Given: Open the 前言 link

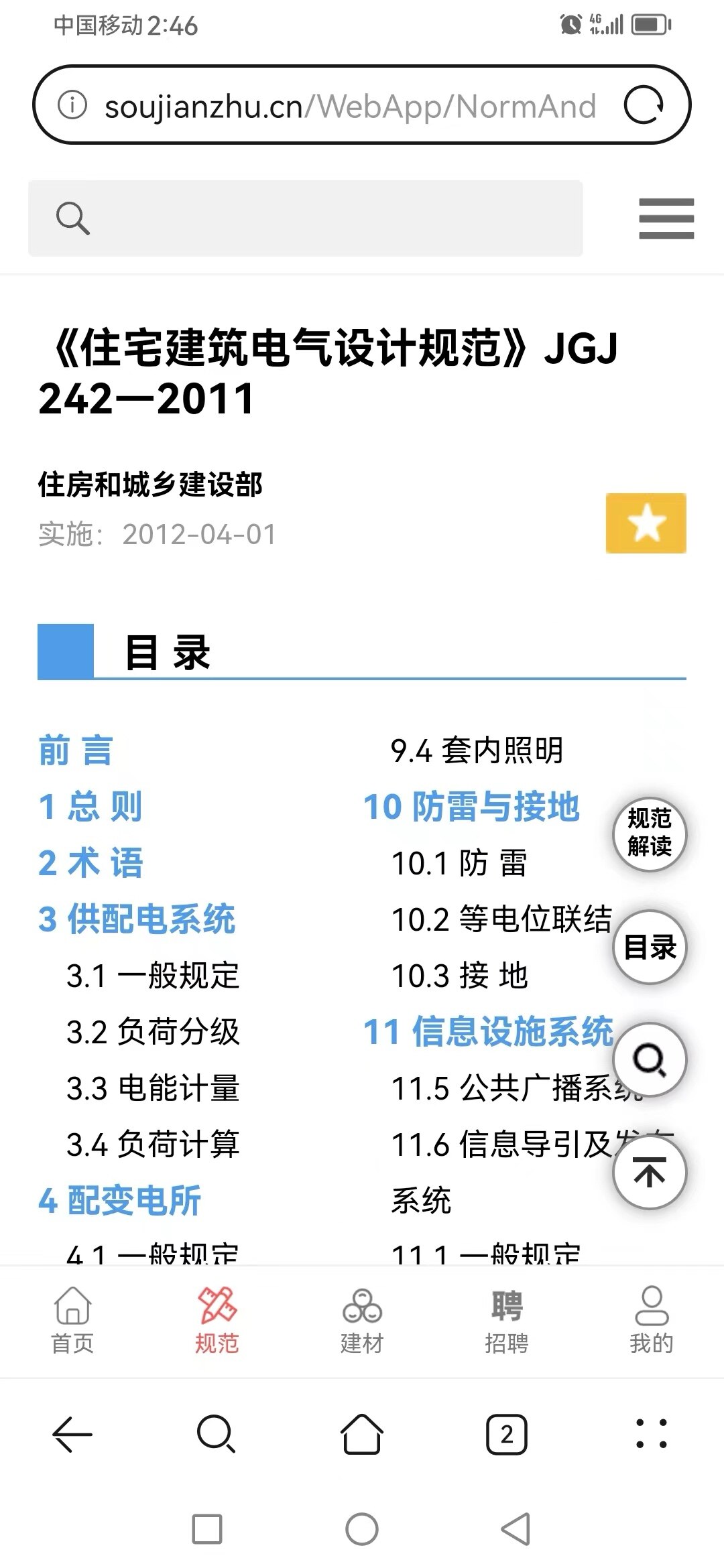Looking at the screenshot, I should coord(75,750).
